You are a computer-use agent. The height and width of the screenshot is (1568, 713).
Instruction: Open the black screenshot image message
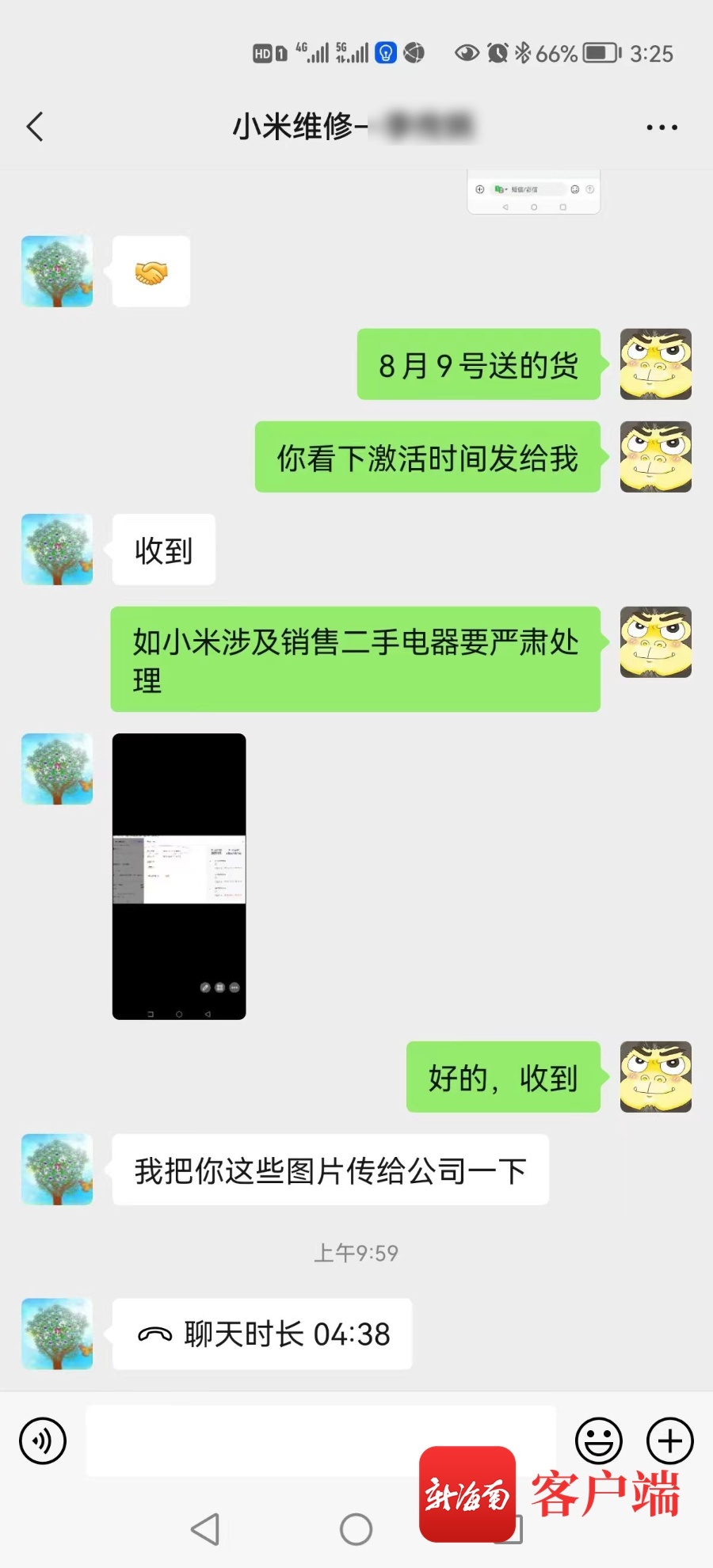point(179,876)
